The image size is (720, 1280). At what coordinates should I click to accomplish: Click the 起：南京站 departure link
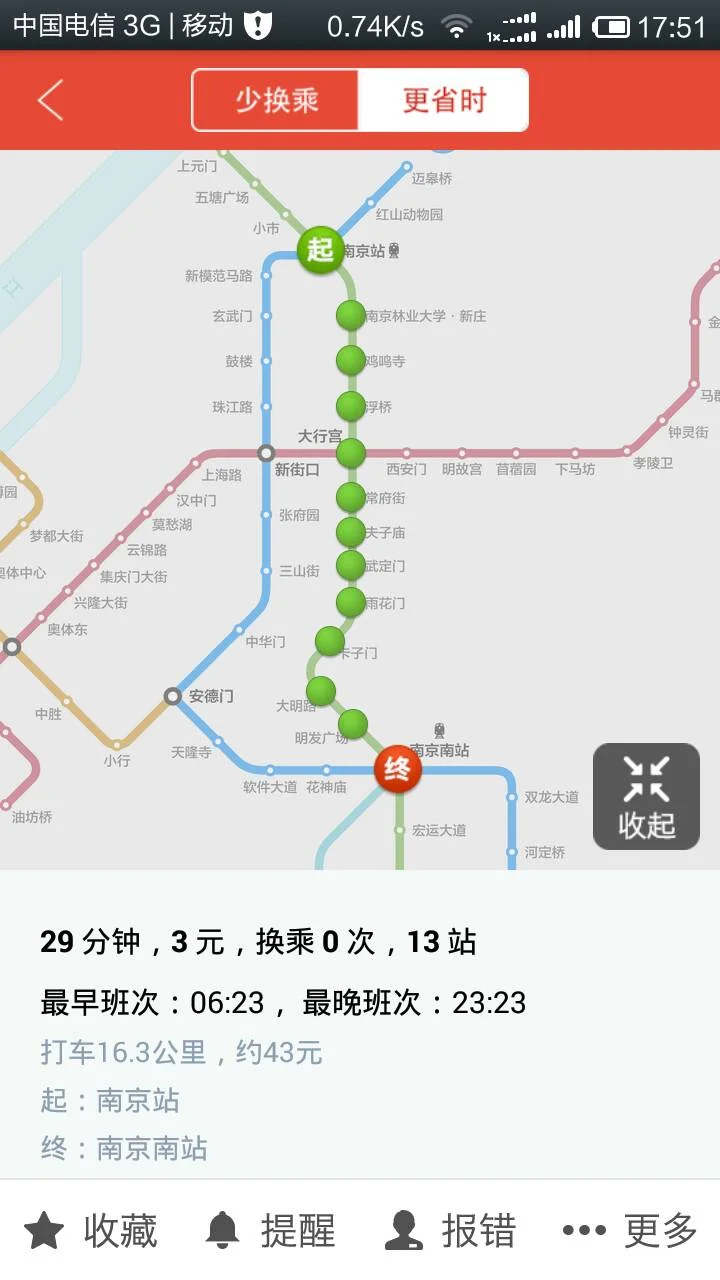pos(112,1101)
